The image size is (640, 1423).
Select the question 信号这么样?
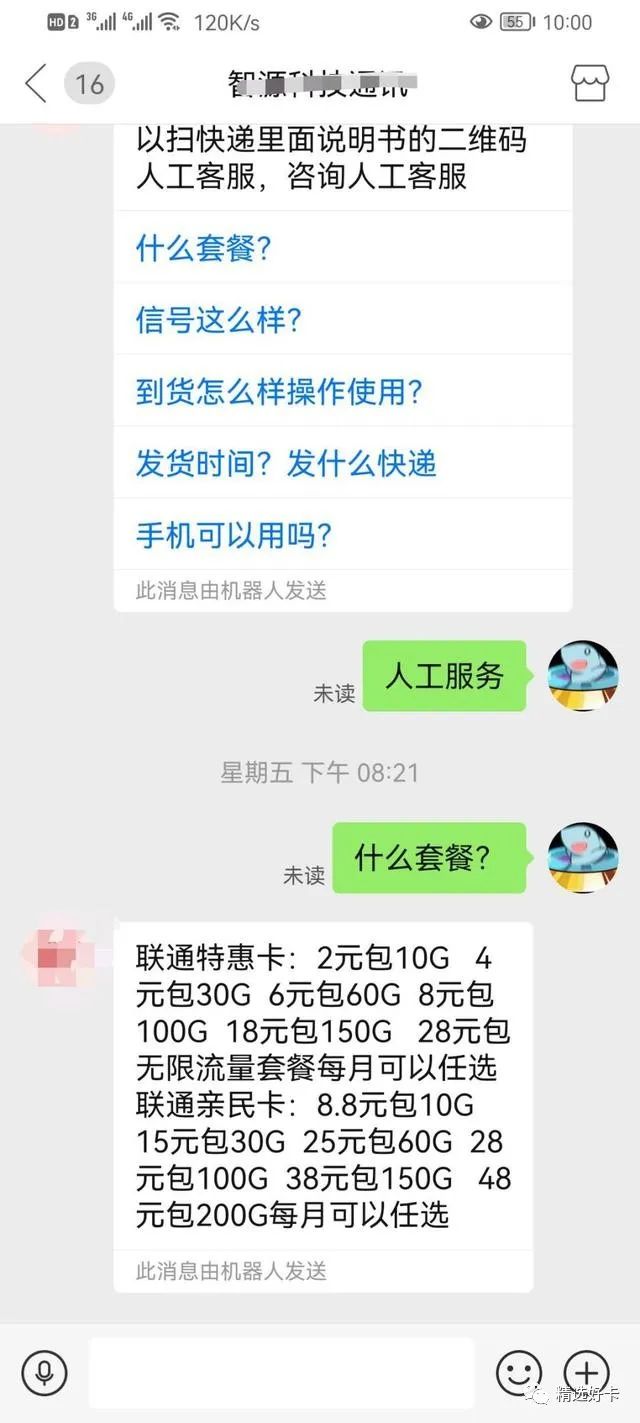219,320
